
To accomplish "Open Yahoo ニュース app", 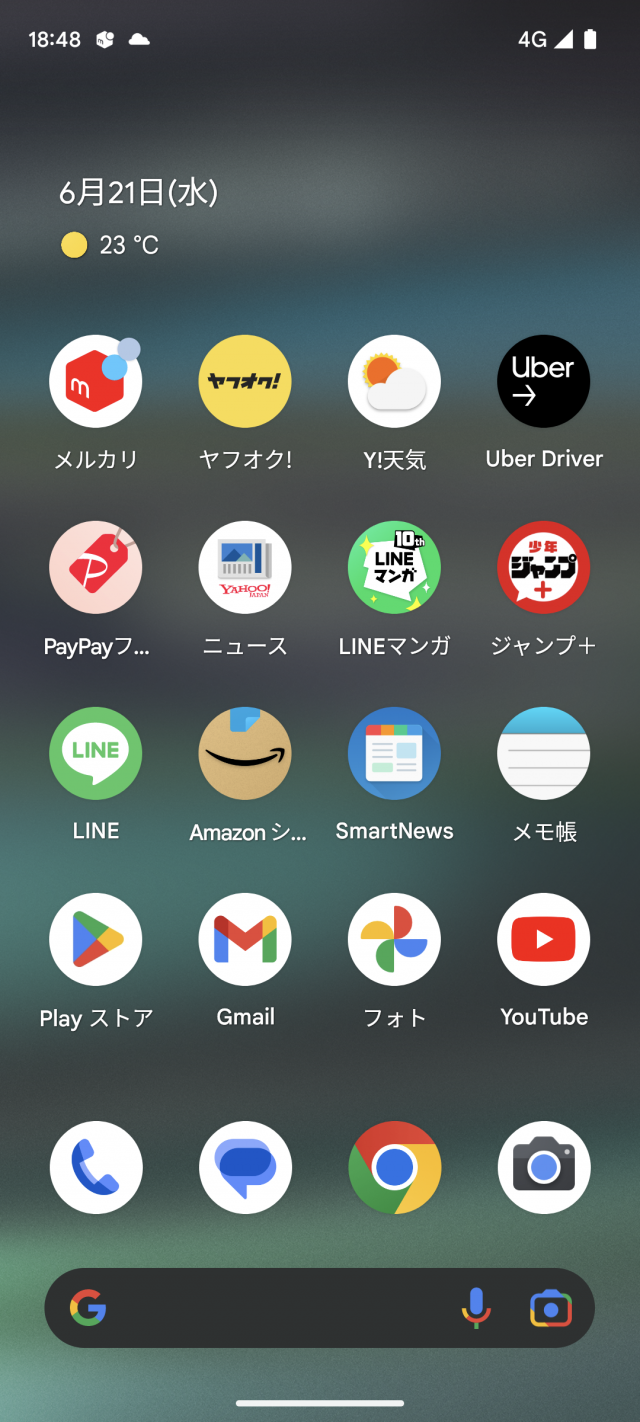I will [x=245, y=568].
